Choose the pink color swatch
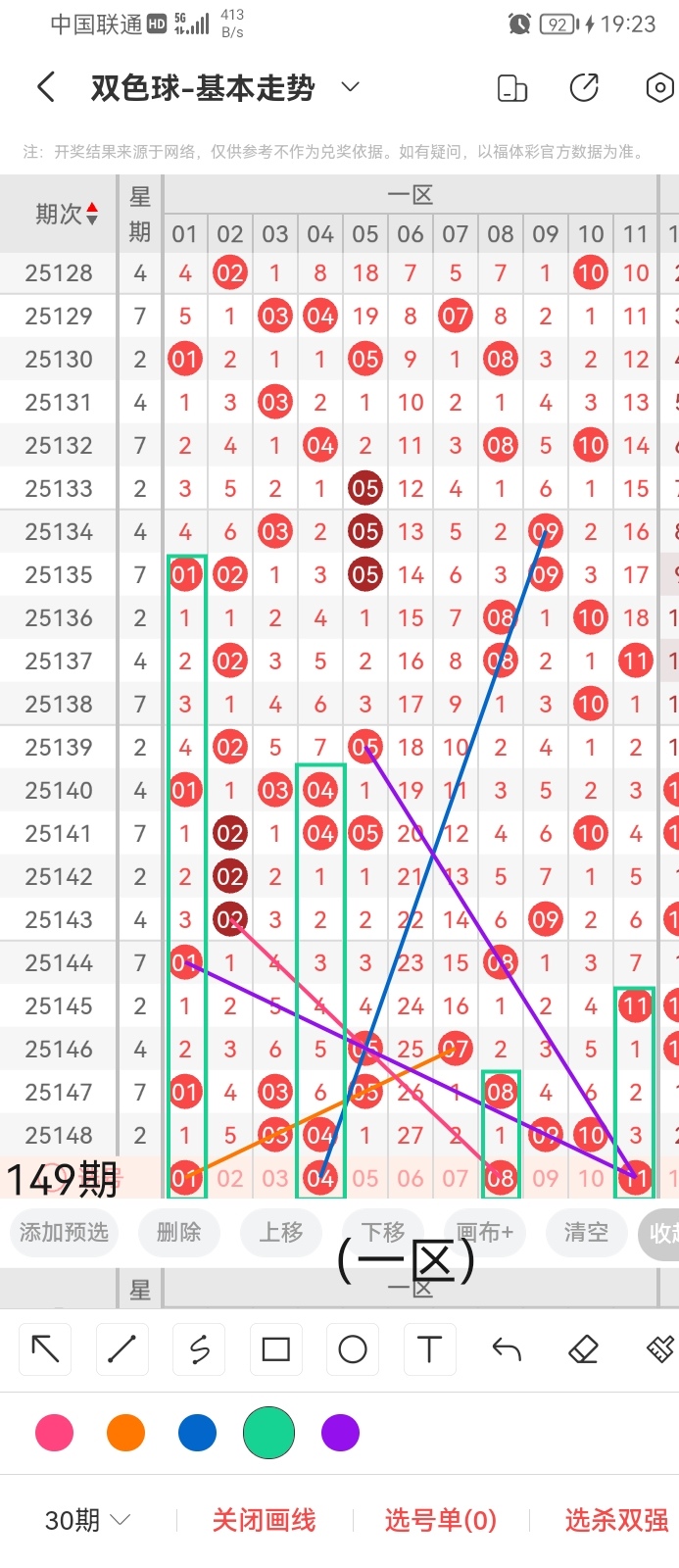Image resolution: width=679 pixels, height=1568 pixels. (x=54, y=1433)
